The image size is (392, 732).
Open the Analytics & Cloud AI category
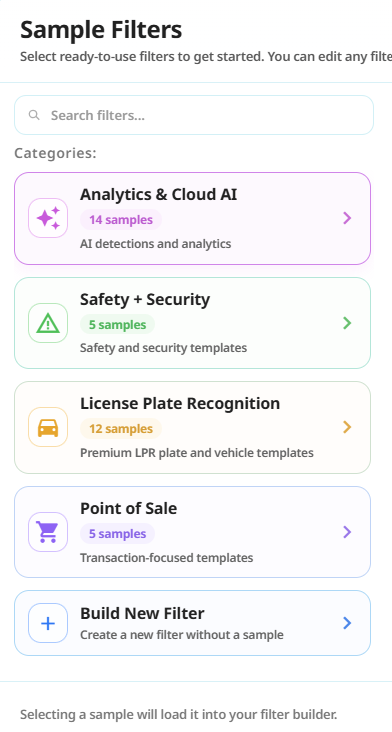tap(192, 218)
